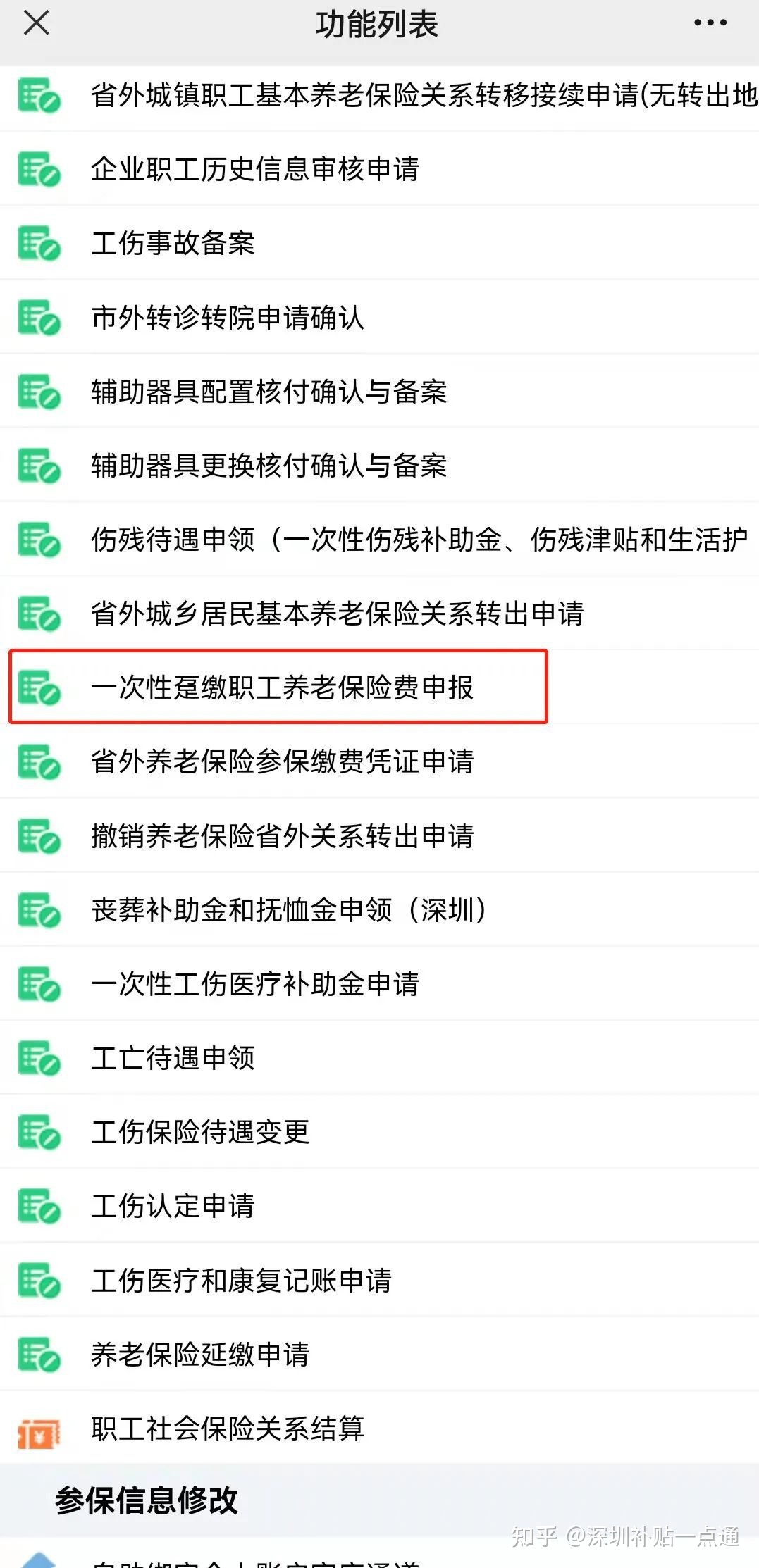Open 养老保险延缴申请
759x1568 pixels.
point(379,1354)
